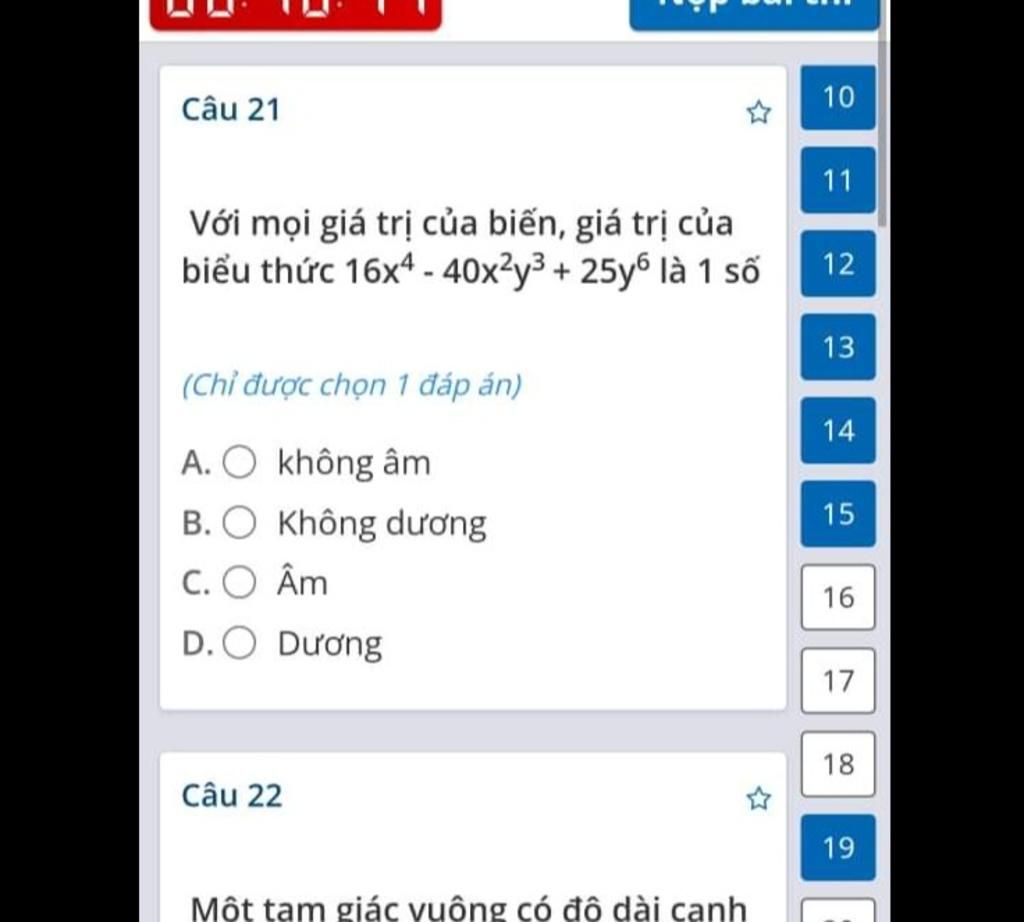Screen dimensions: 1024x922
Task: Go to question 12
Action: pos(838,264)
